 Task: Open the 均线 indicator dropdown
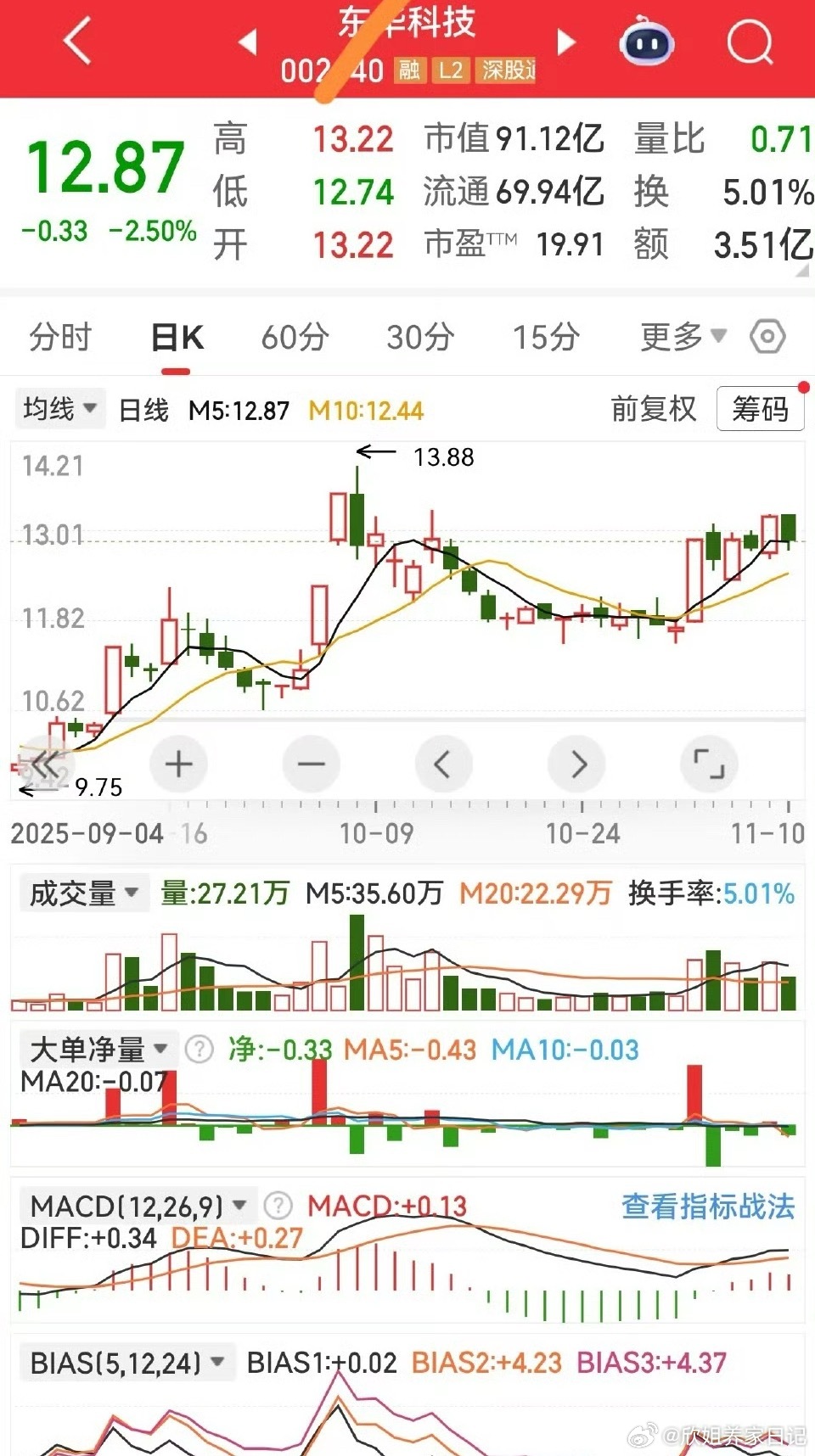coord(59,409)
